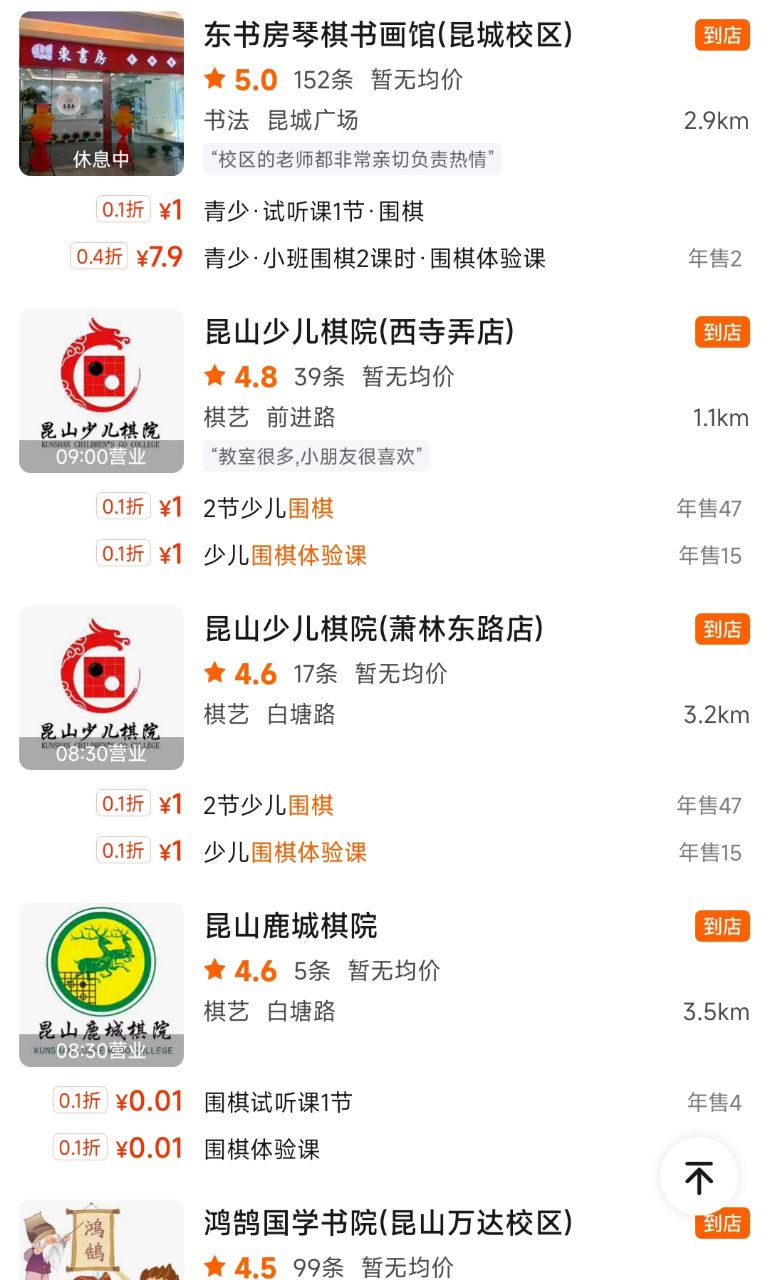
Task: Tap the 东书房 storefront photo thumbnail
Action: click(x=101, y=94)
